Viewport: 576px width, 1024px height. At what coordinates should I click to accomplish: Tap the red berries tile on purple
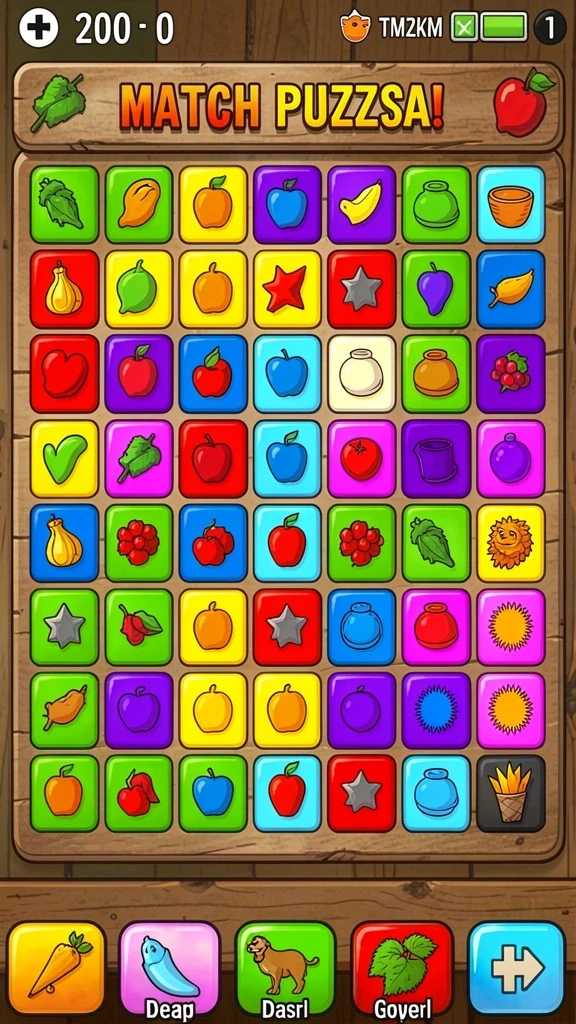point(511,374)
